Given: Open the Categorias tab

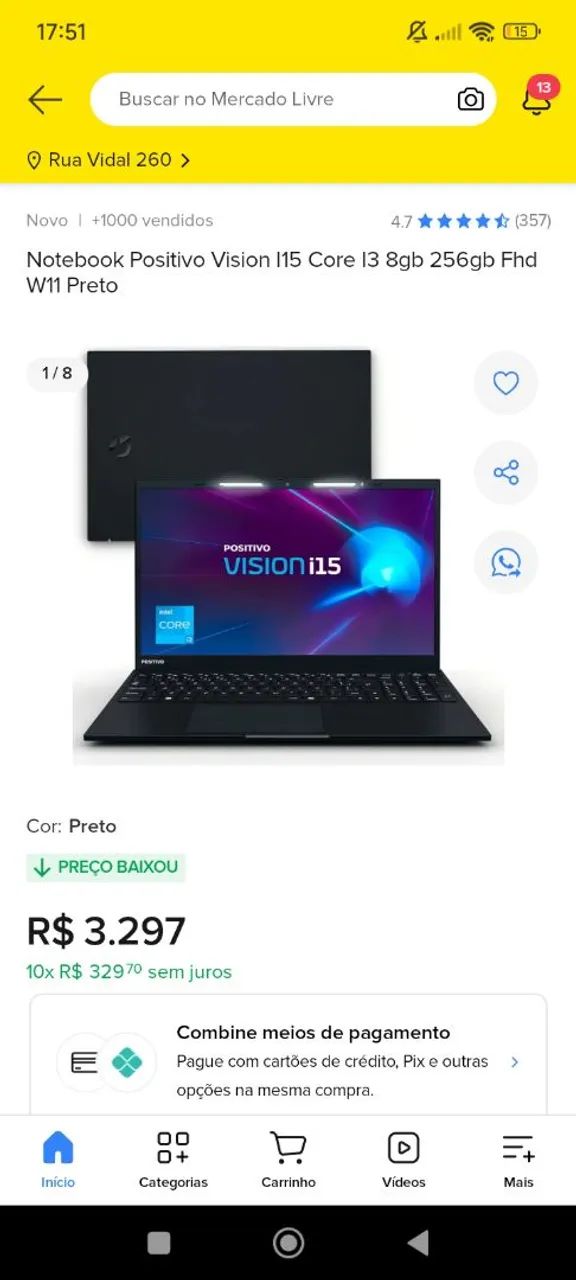Looking at the screenshot, I should tap(173, 1160).
